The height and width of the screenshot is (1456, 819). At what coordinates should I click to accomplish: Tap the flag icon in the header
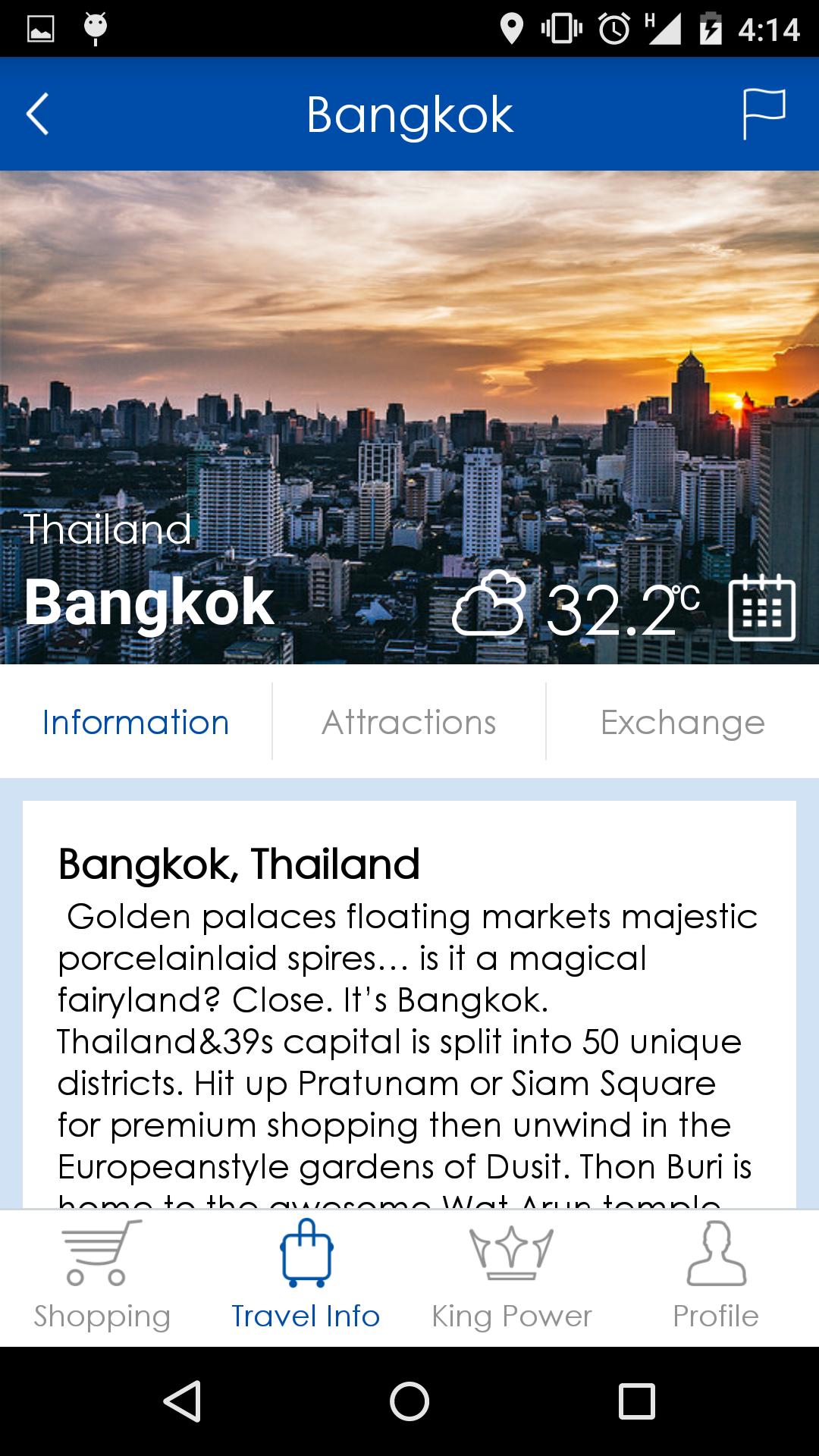pyautogui.click(x=763, y=114)
